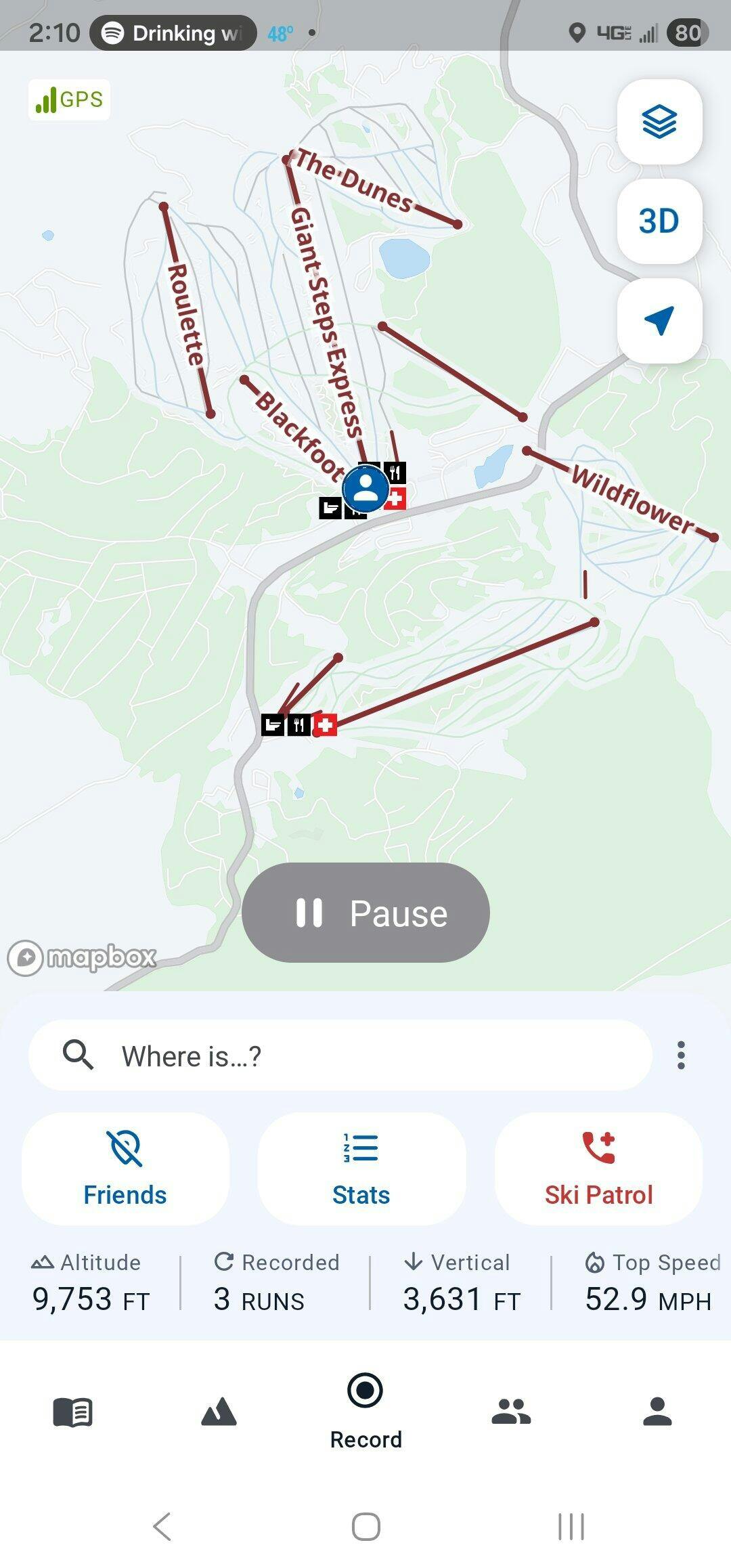
Task: Tap the 'Where is...?' search field
Action: [340, 1055]
